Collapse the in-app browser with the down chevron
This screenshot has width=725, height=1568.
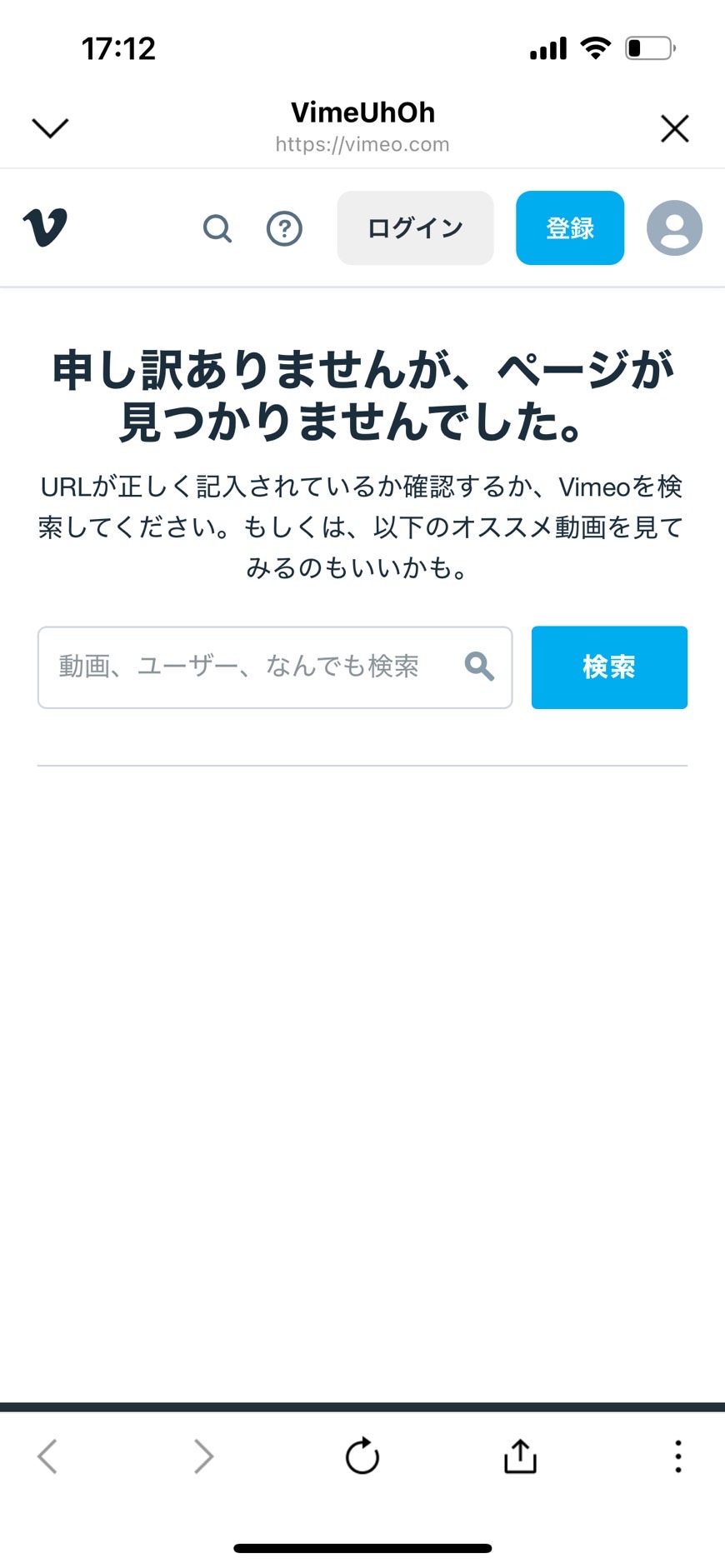(50, 127)
